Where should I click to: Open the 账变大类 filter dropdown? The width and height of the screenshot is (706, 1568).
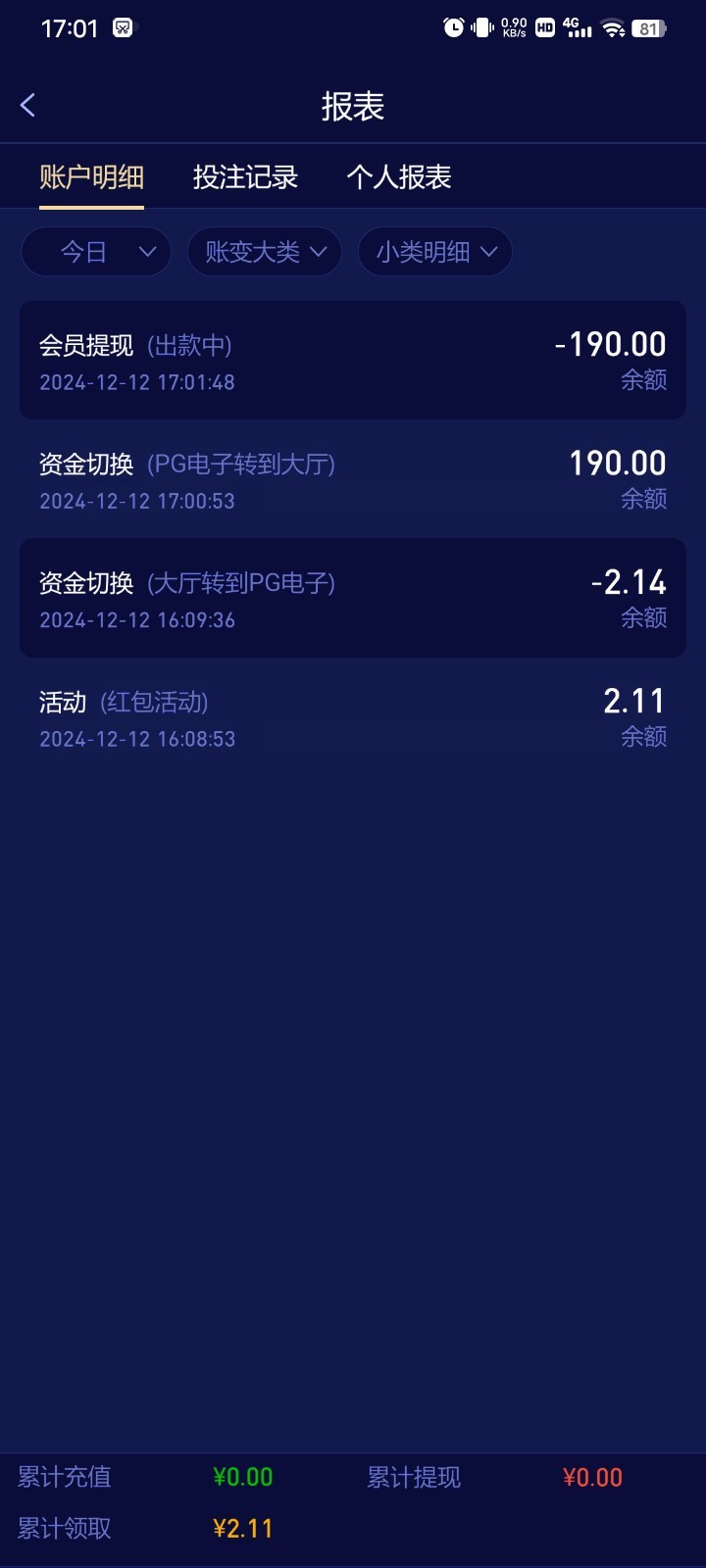[x=265, y=252]
